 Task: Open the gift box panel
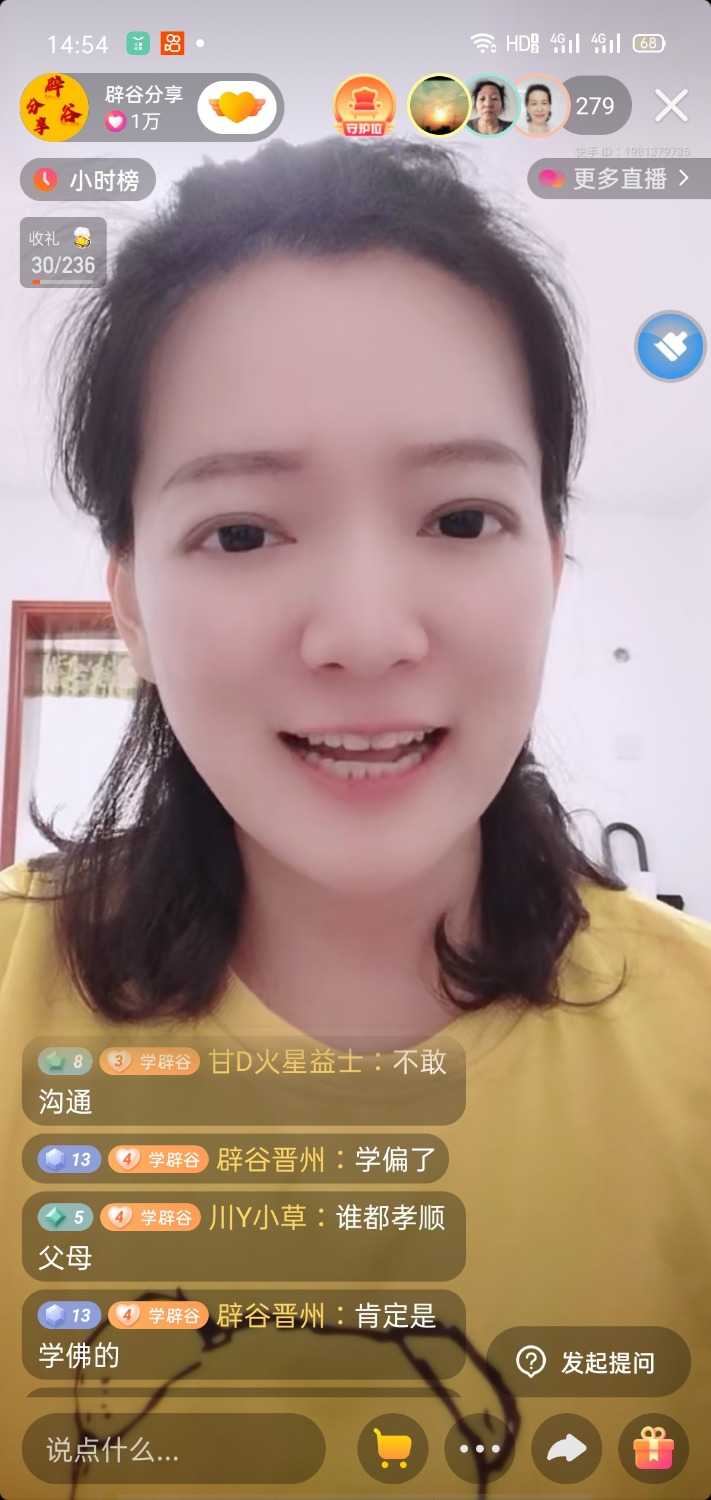[x=654, y=1448]
